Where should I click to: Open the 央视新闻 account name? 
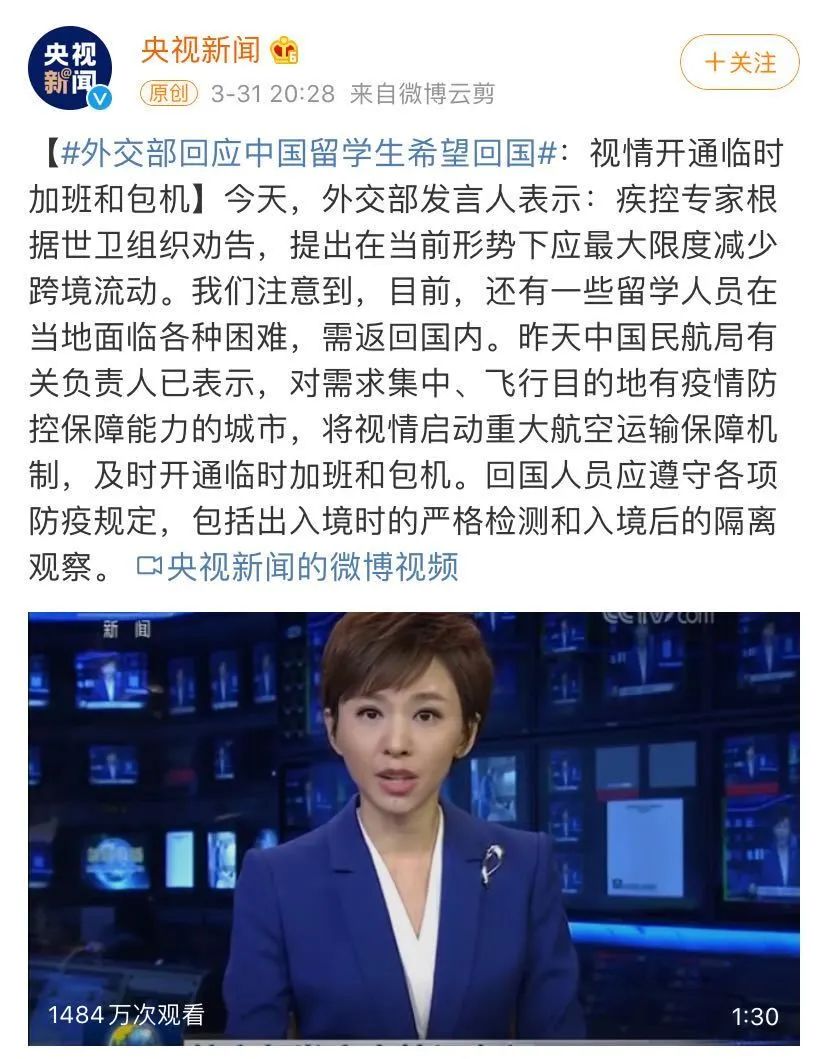tap(200, 48)
